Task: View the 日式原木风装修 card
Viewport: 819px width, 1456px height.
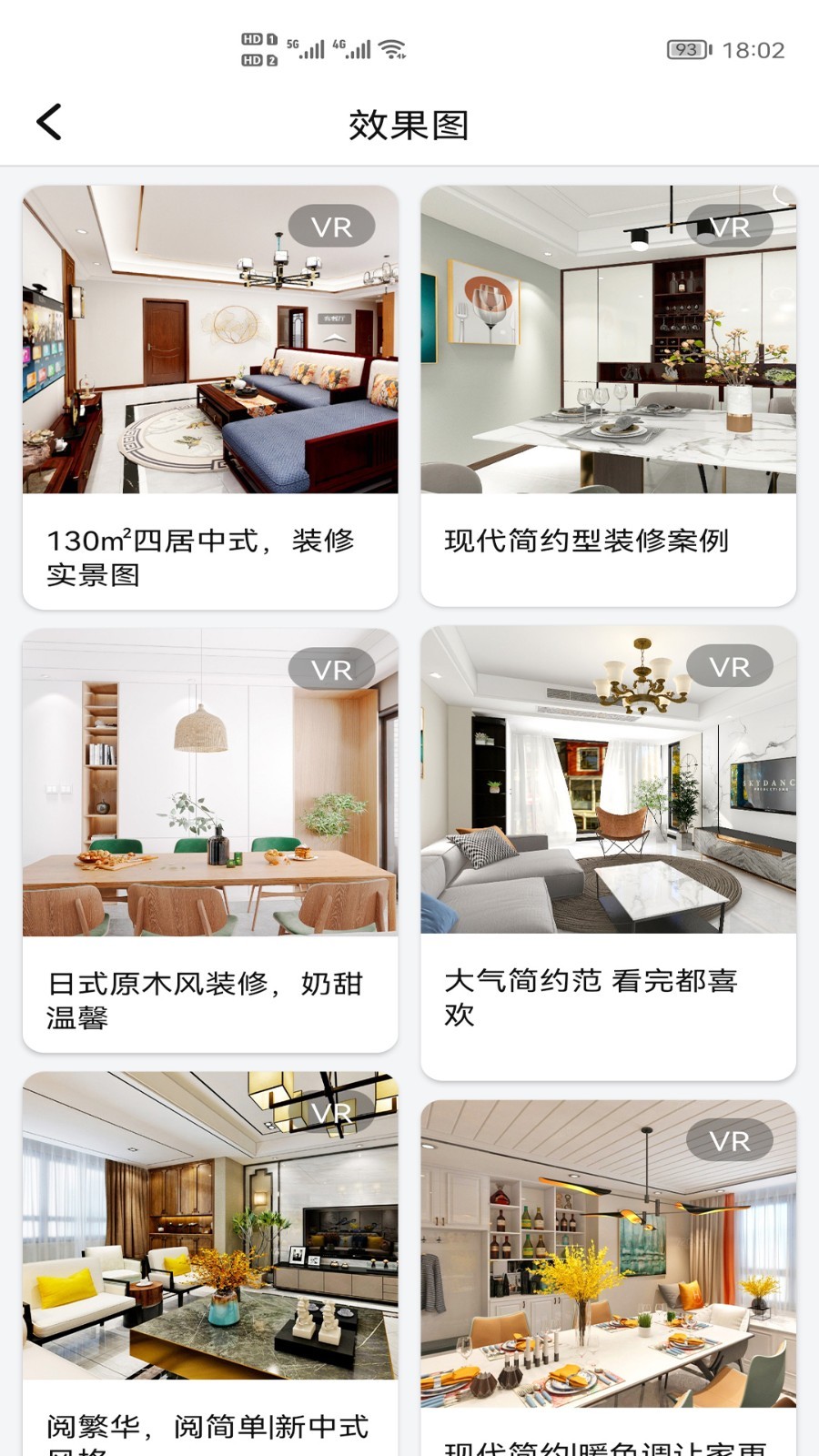Action: pyautogui.click(x=210, y=840)
